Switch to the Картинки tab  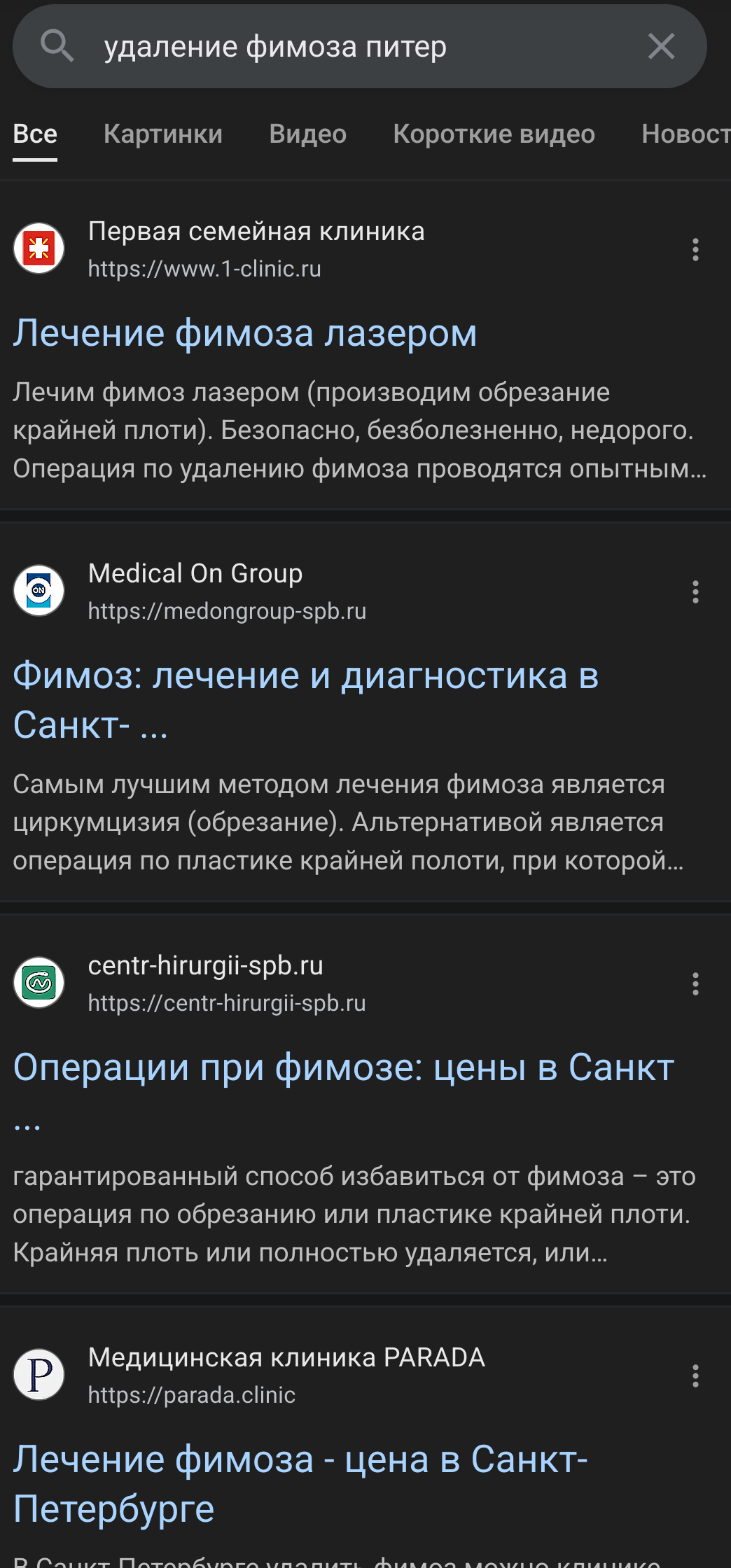[x=163, y=134]
